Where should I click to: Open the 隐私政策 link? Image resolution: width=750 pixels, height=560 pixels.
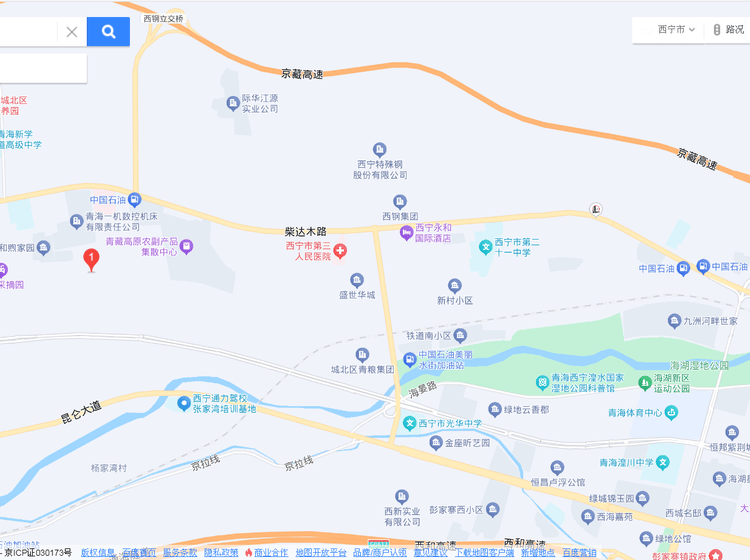click(x=221, y=553)
